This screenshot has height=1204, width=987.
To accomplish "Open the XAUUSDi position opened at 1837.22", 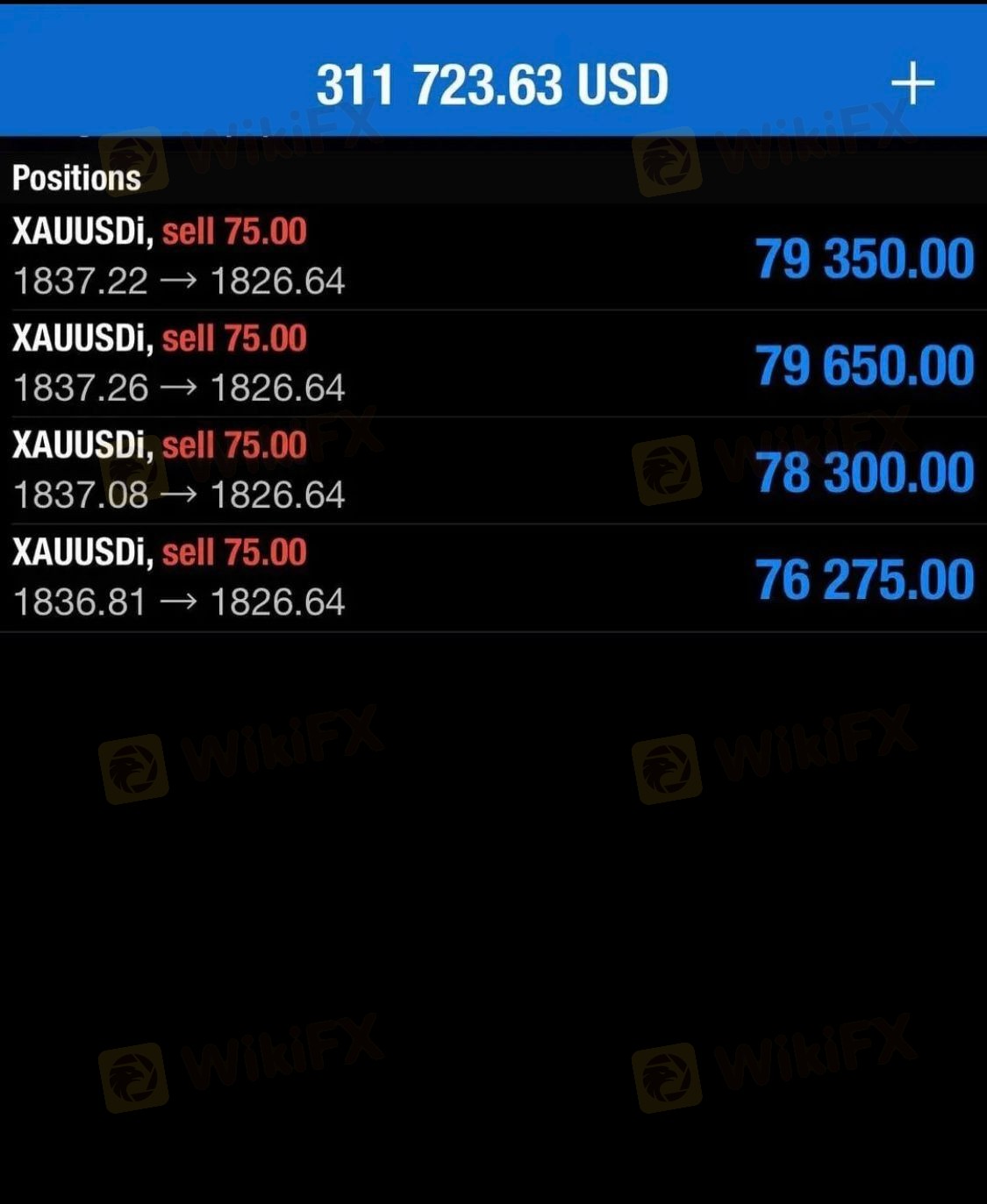I will [x=491, y=257].
